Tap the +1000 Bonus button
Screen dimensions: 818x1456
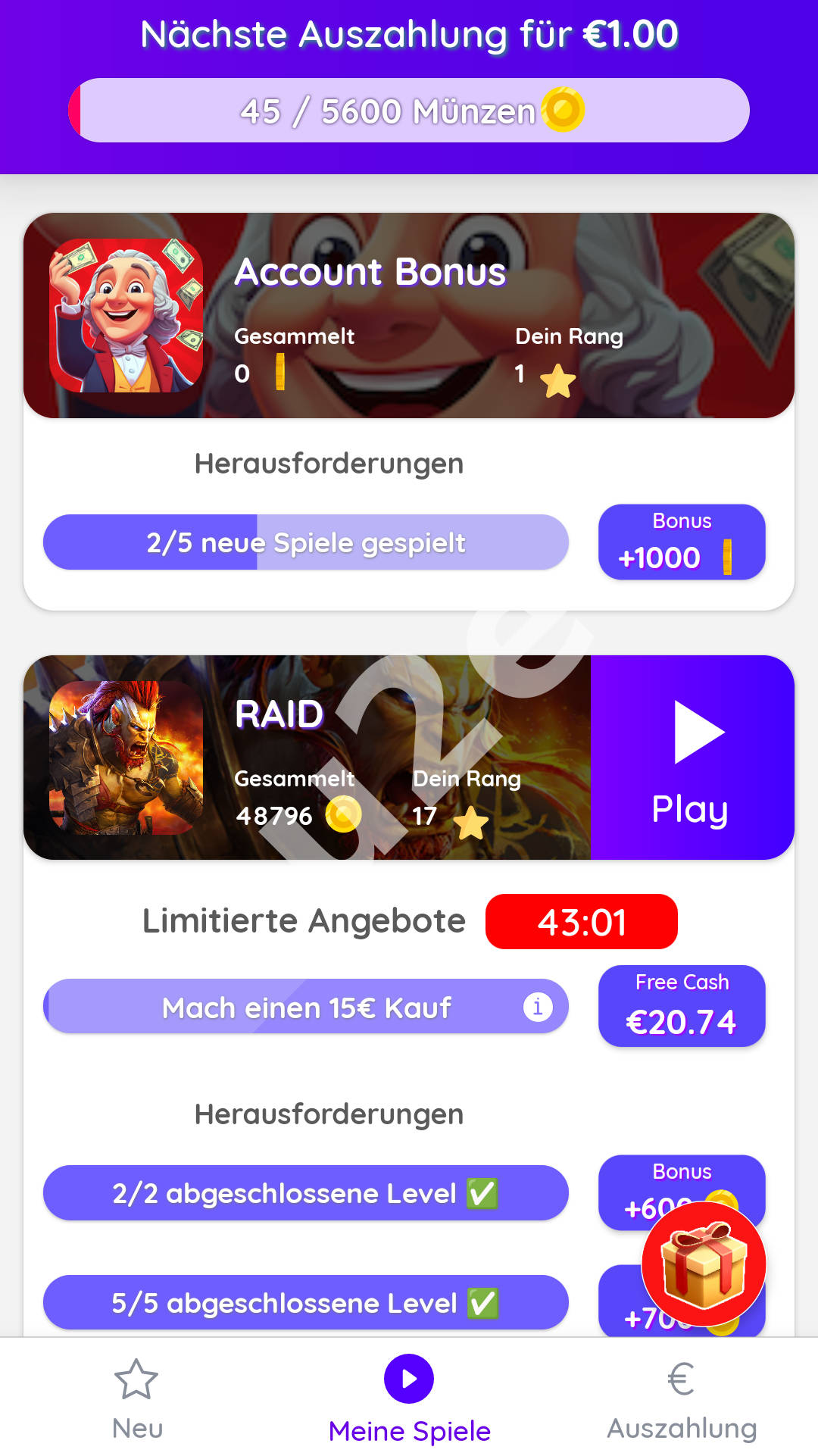pyautogui.click(x=682, y=542)
